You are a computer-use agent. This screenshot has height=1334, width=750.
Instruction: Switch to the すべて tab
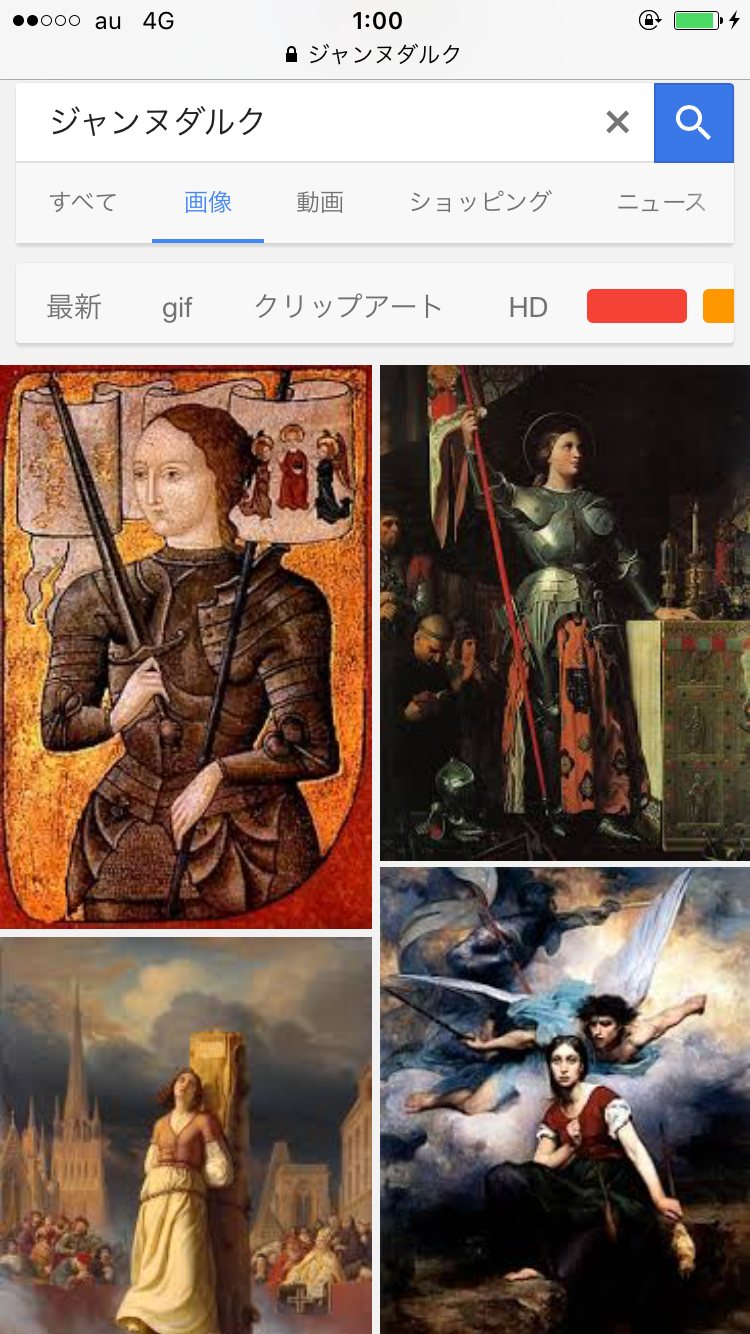pos(83,202)
